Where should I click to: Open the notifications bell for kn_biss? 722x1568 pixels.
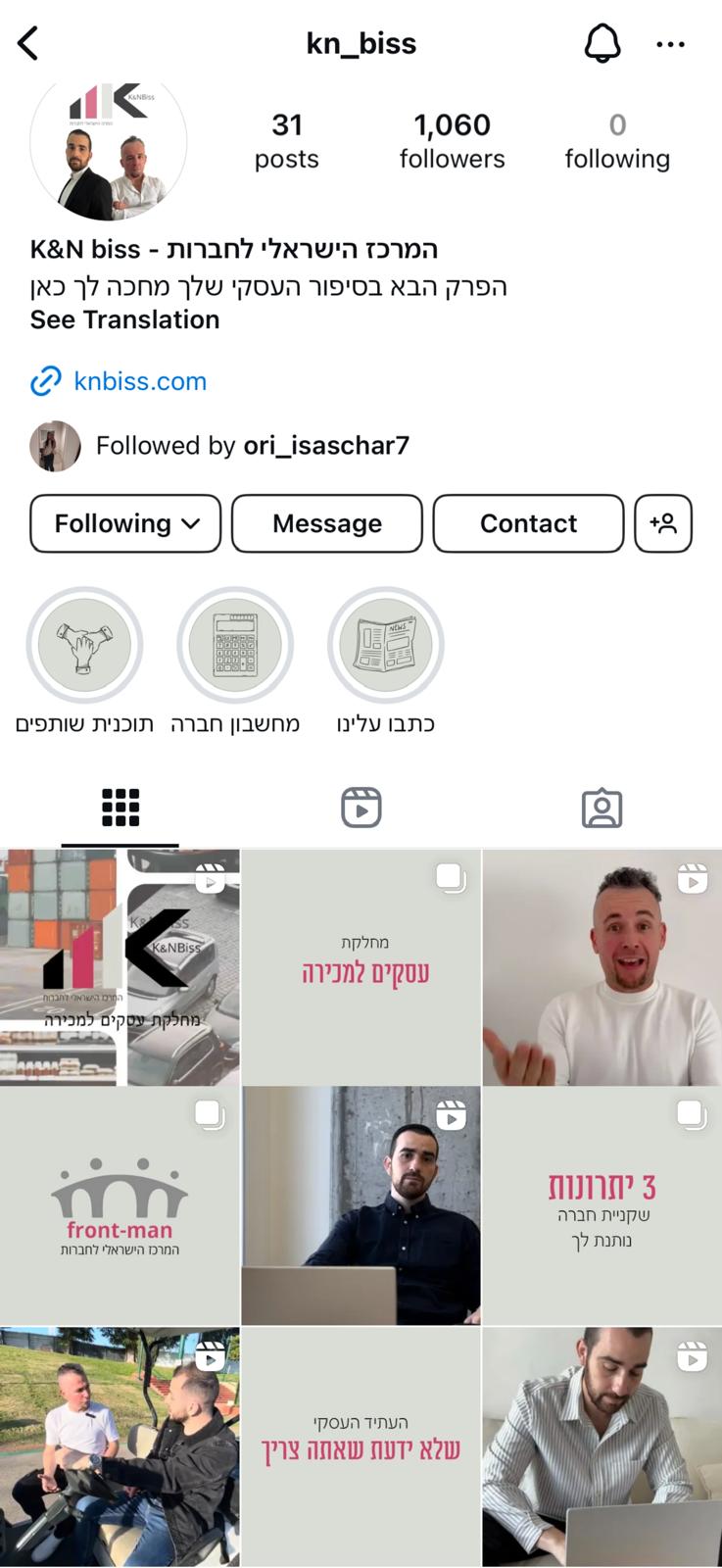(x=602, y=44)
